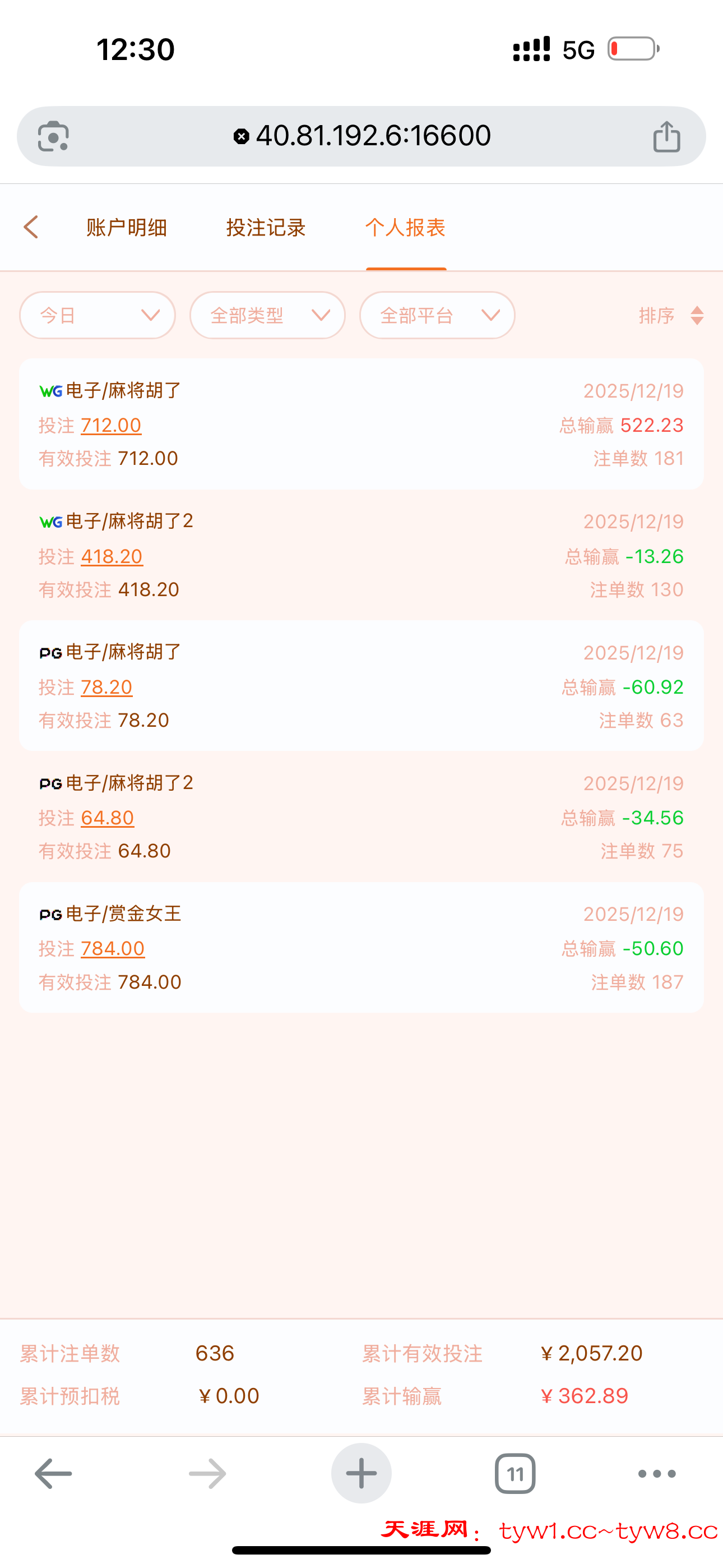The height and width of the screenshot is (1568, 723).
Task: Share this page from the address bar
Action: tap(666, 136)
